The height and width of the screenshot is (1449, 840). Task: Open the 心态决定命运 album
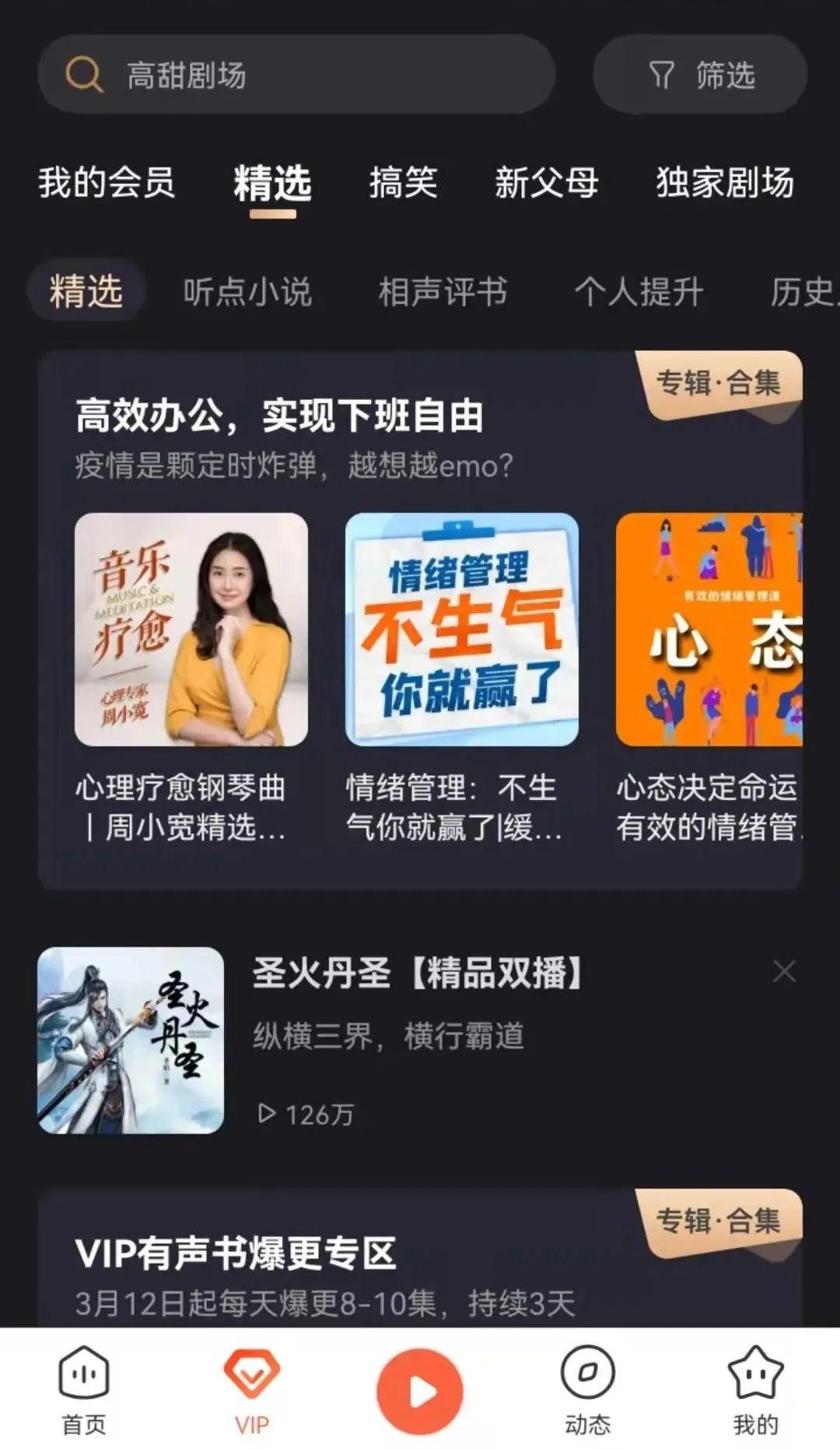709,630
